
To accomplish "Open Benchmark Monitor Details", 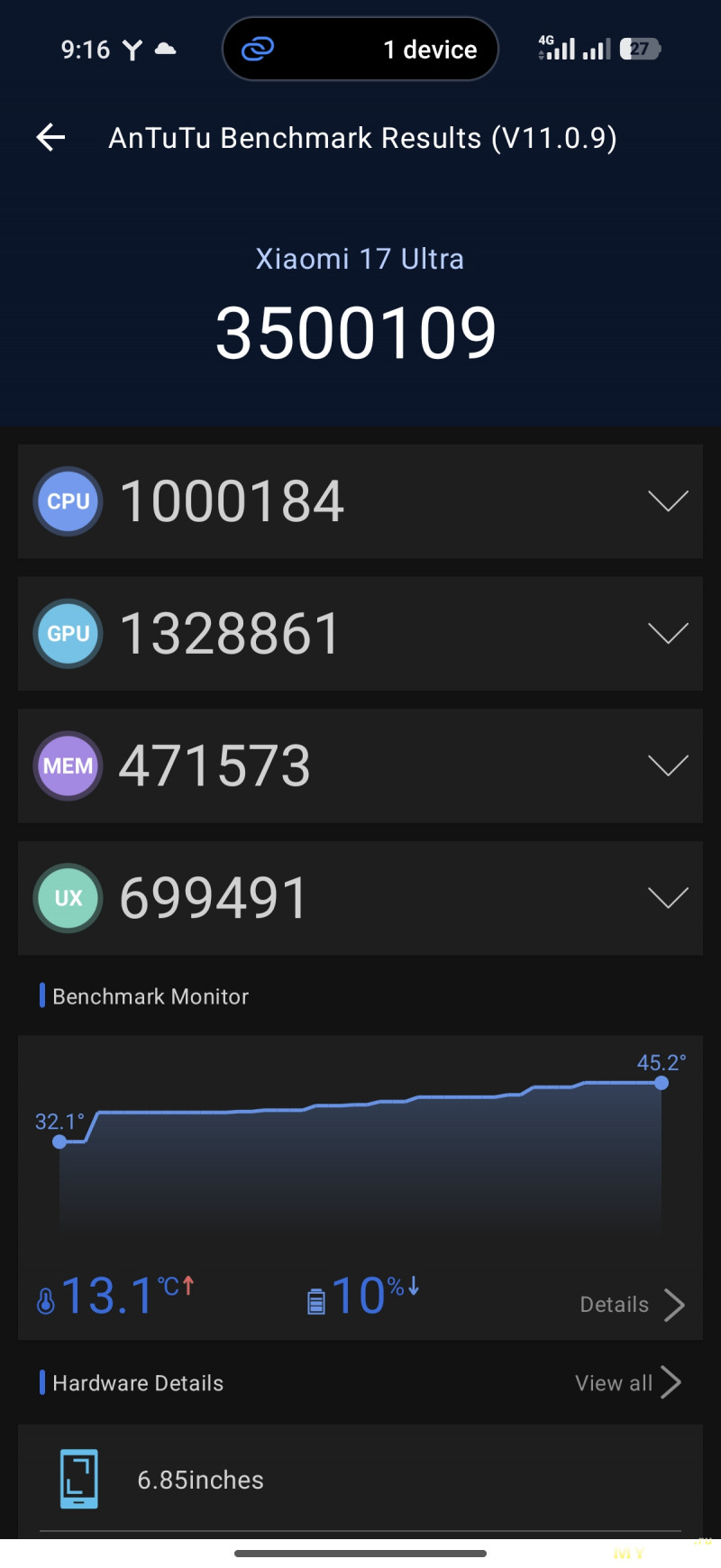I will click(632, 1305).
